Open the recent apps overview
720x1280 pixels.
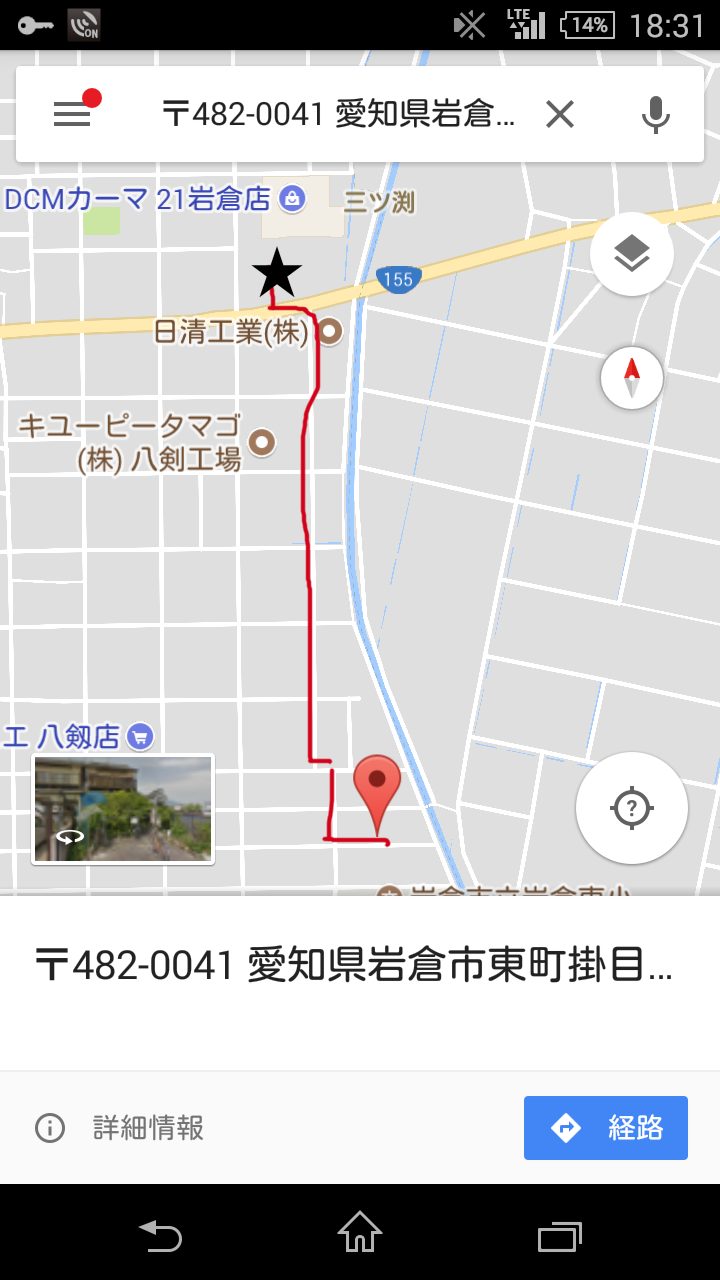coord(560,1235)
